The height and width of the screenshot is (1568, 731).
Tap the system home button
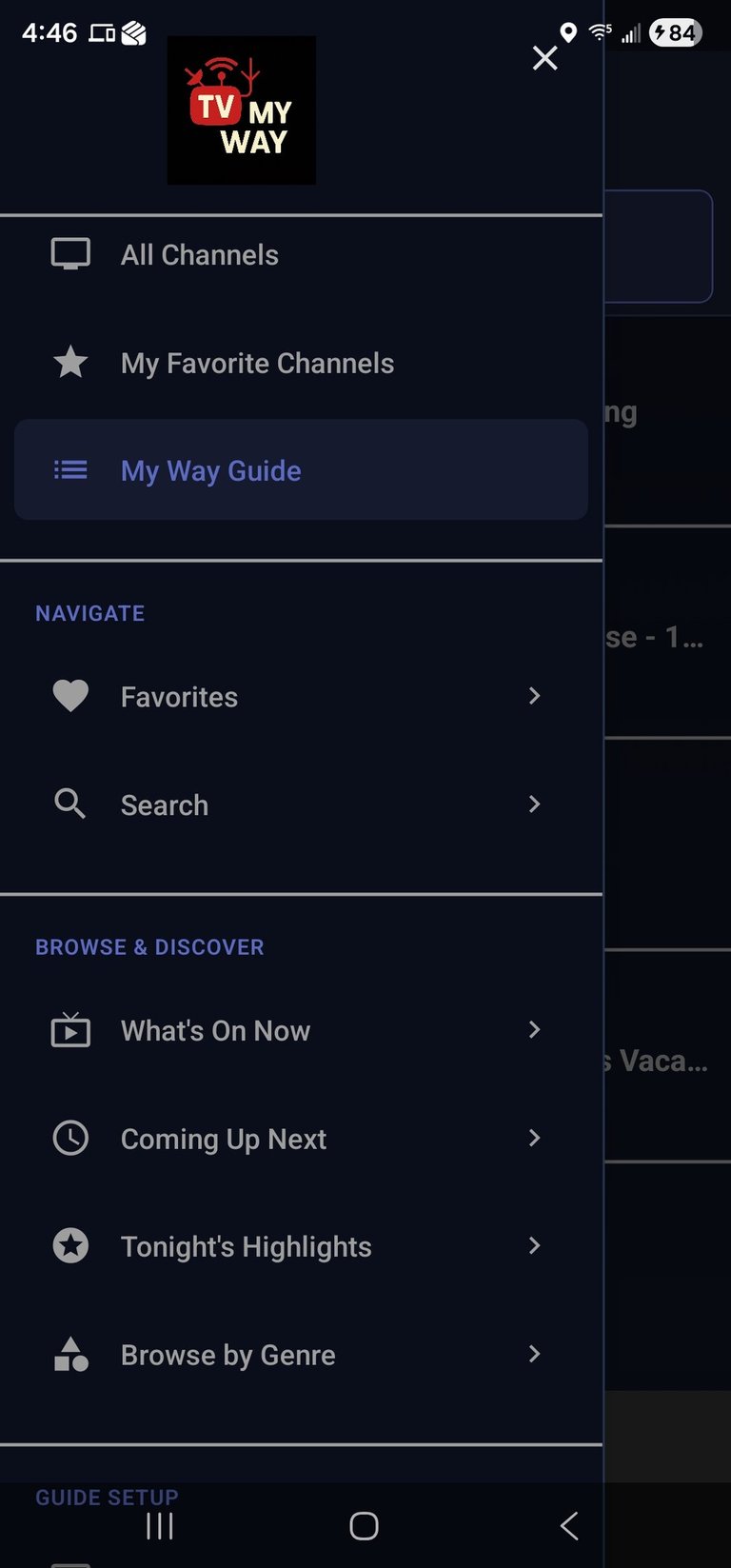364,1526
